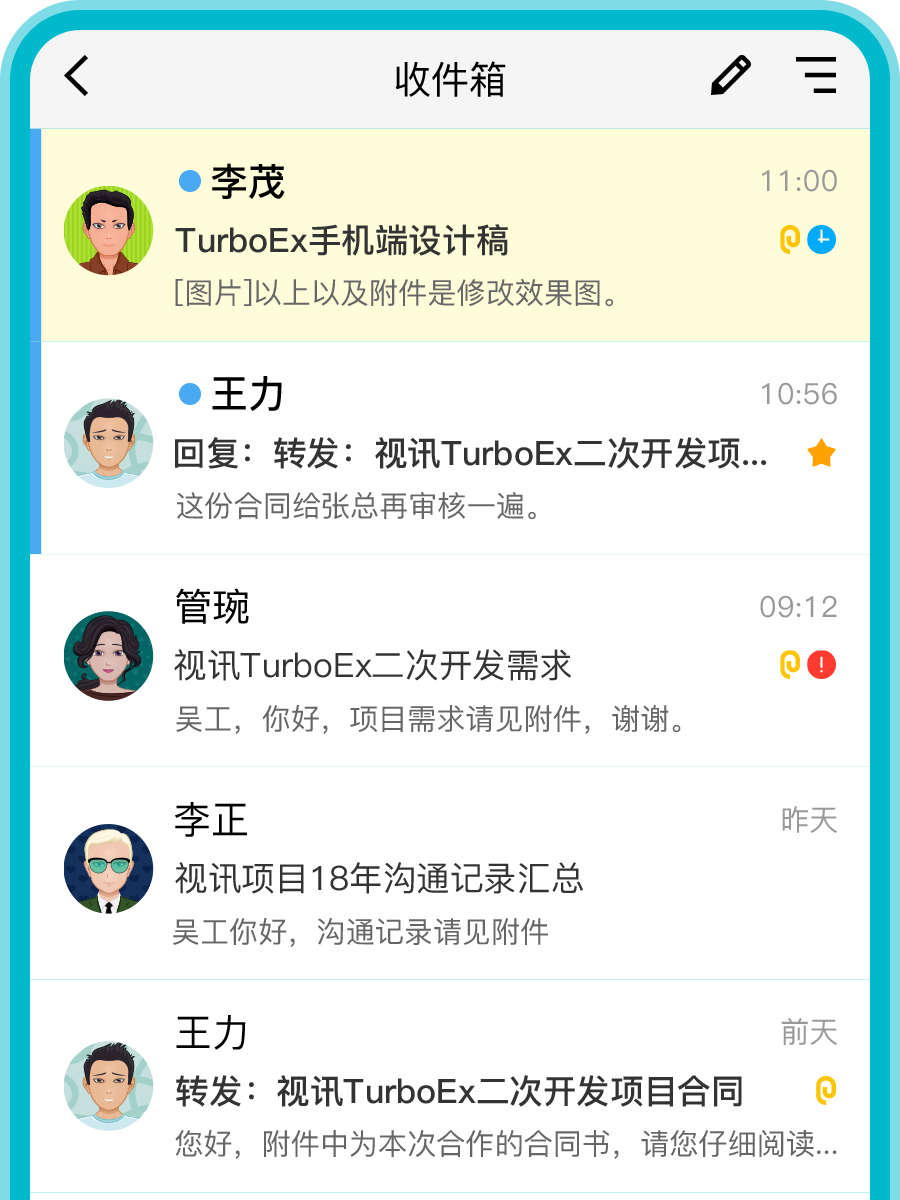
Task: Open the filter menu in the header
Action: coord(816,77)
